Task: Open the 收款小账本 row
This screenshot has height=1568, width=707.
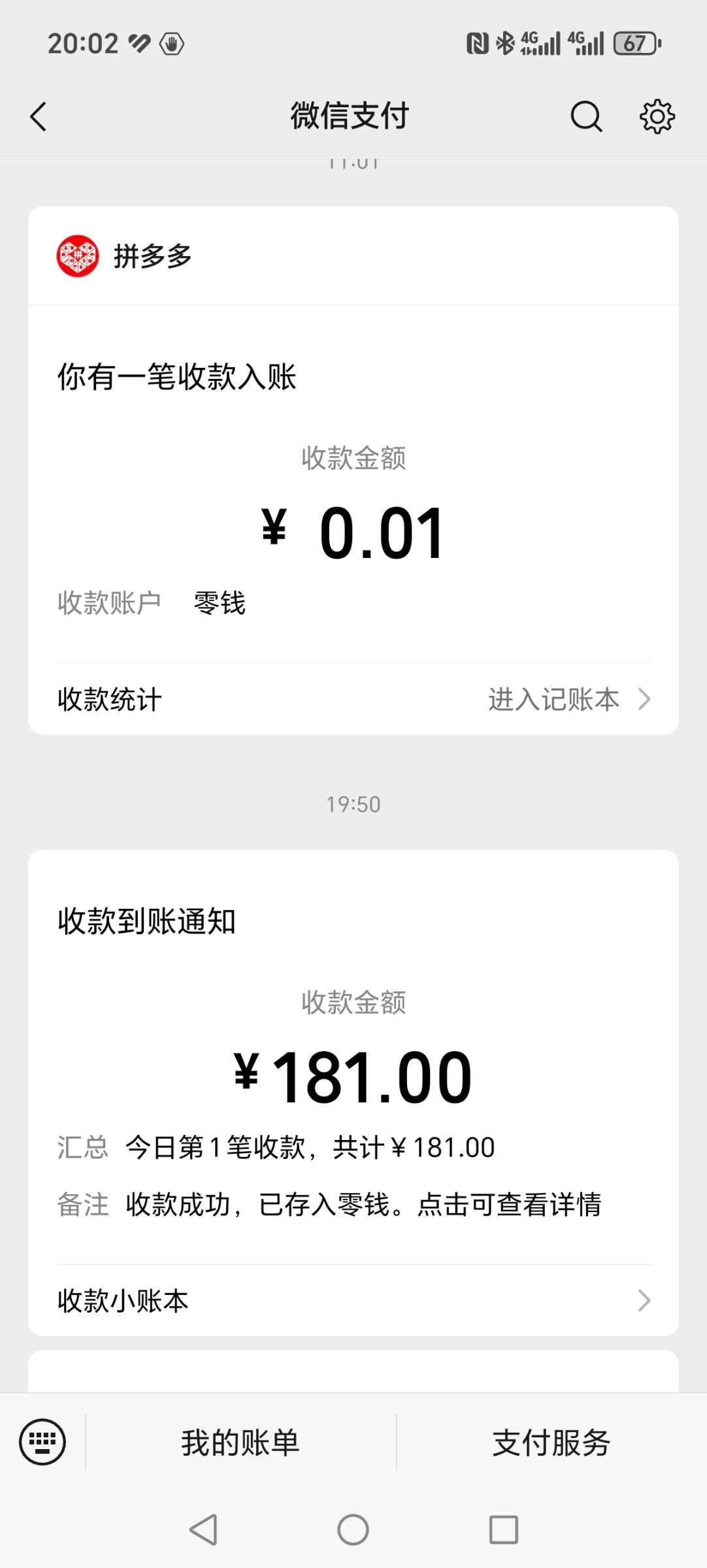Action: pyautogui.click(x=354, y=1301)
